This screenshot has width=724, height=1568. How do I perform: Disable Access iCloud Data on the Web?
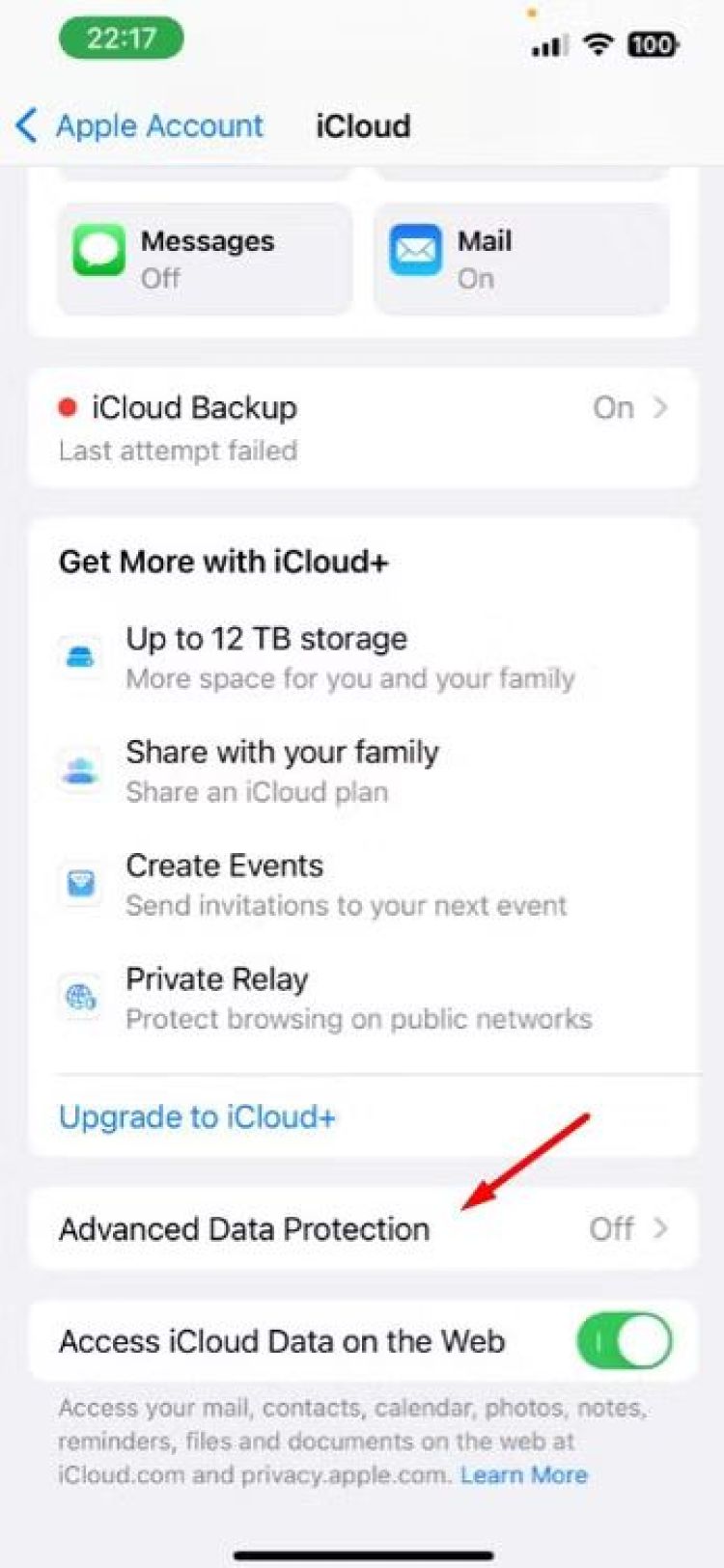tap(624, 1340)
